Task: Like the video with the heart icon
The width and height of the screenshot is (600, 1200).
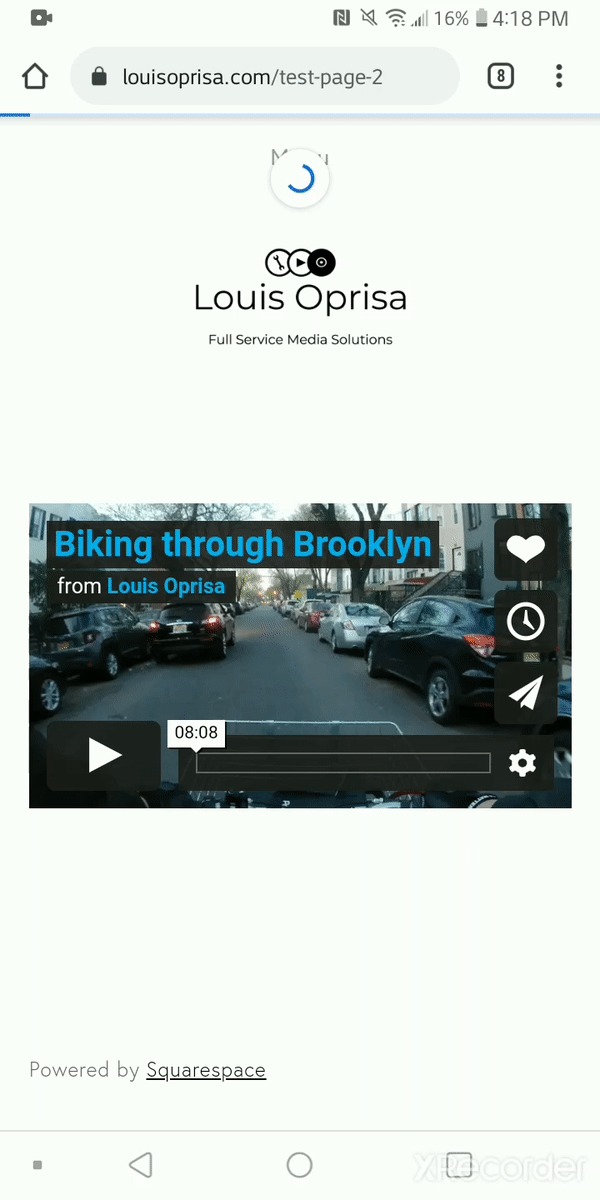Action: (525, 549)
